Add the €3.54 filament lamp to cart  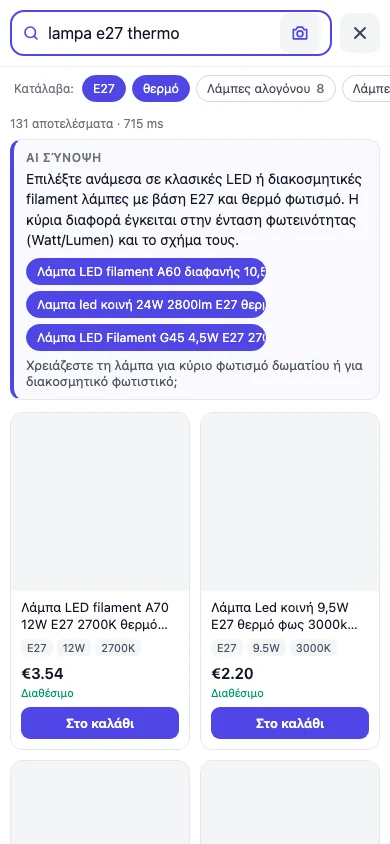(x=100, y=723)
